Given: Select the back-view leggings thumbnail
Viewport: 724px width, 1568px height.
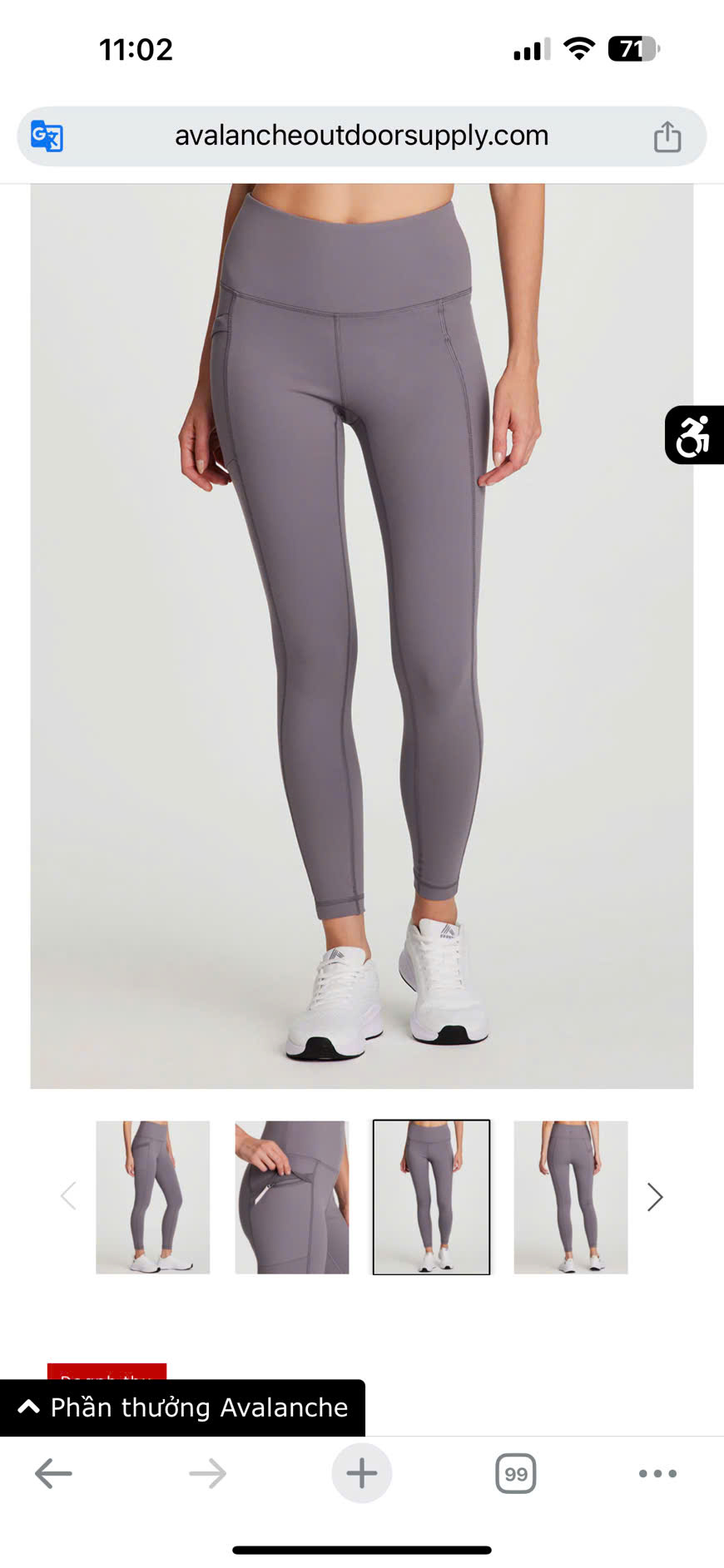Looking at the screenshot, I should point(571,1197).
